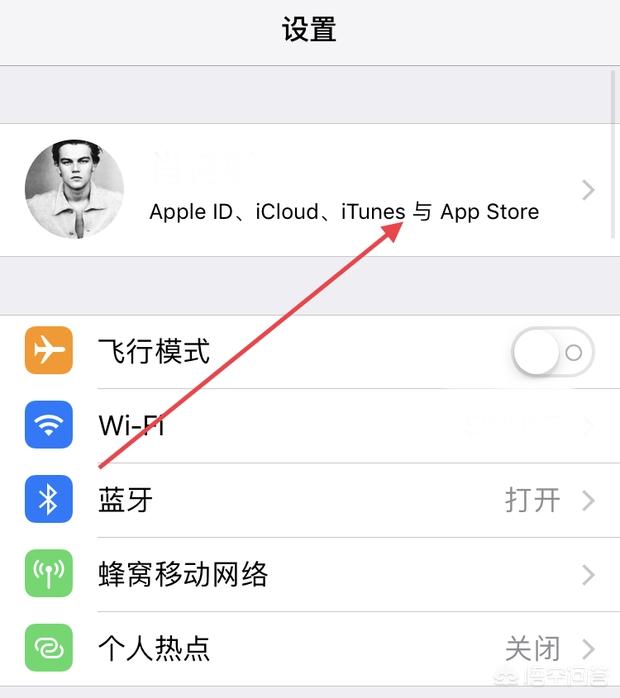This screenshot has width=620, height=698.
Task: Open Wi-Fi settings
Action: [x=300, y=426]
